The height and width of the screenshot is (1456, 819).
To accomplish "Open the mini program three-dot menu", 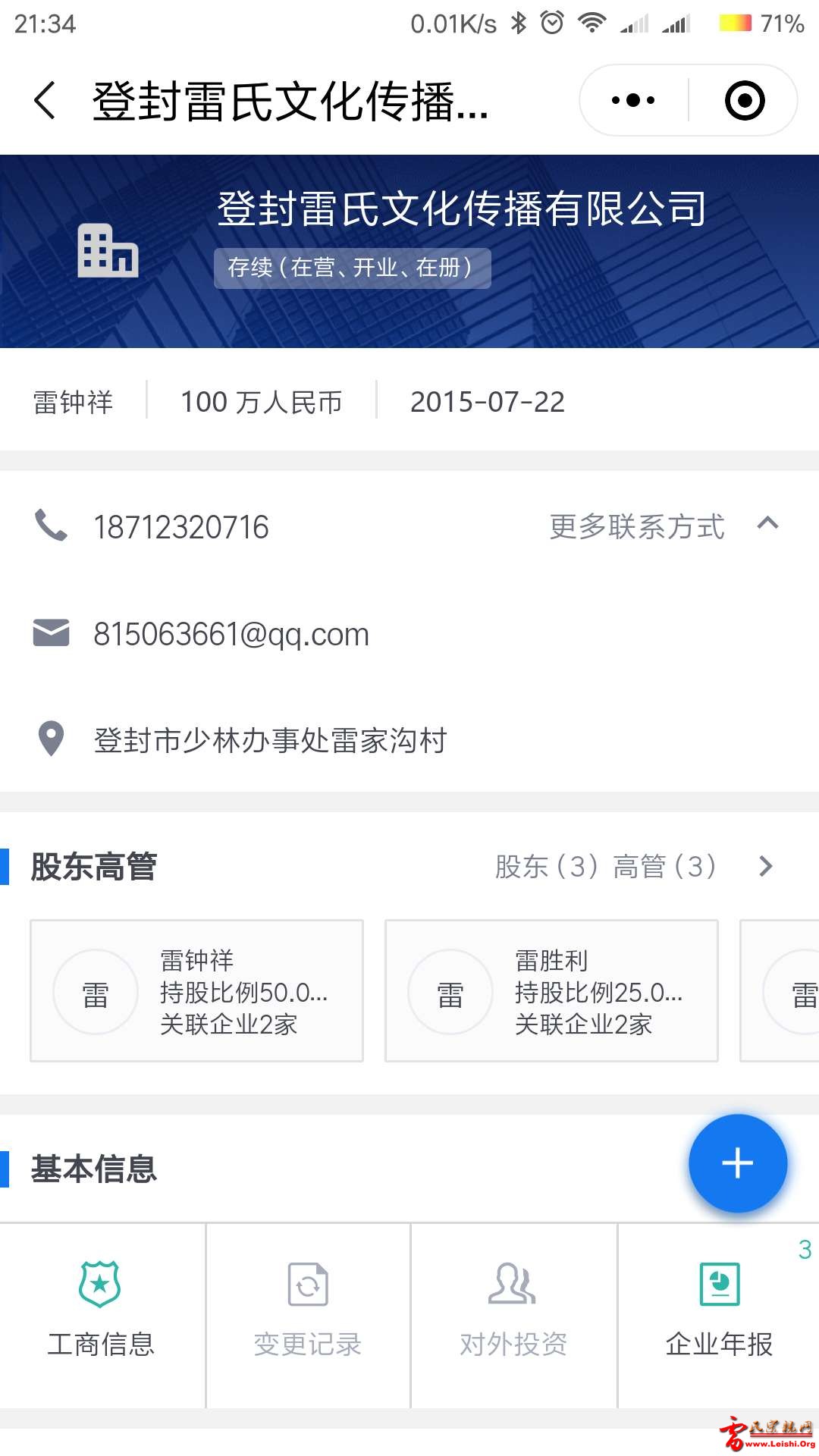I will 633,100.
